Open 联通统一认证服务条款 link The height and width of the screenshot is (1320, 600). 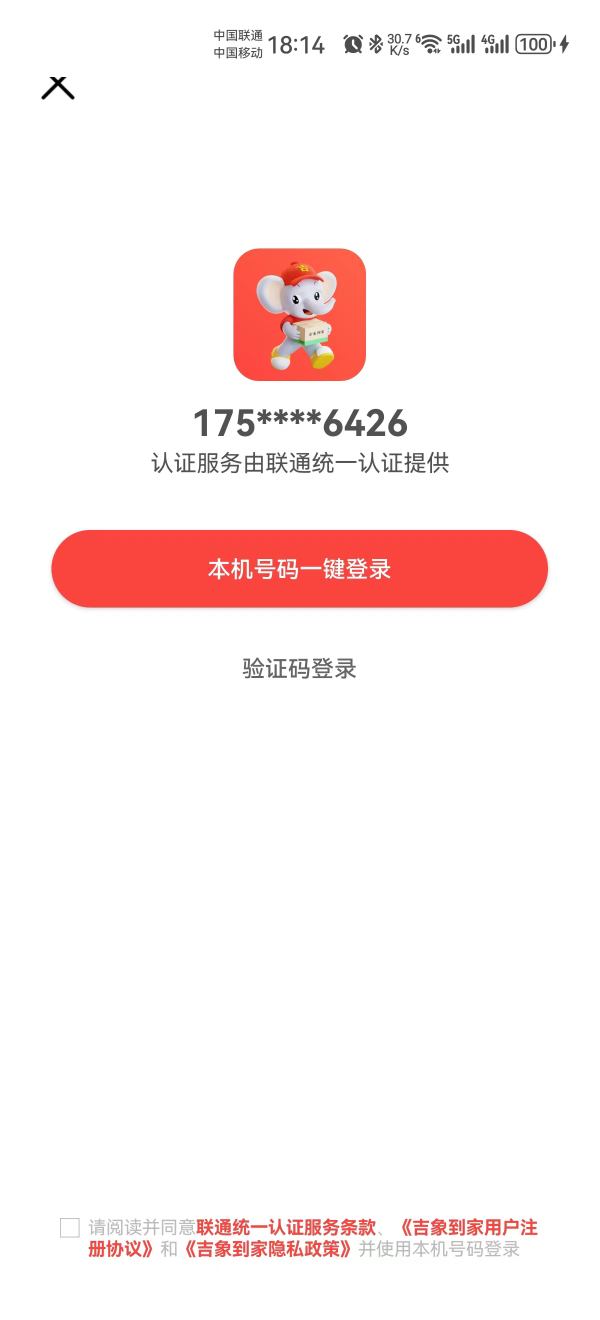tap(286, 1227)
